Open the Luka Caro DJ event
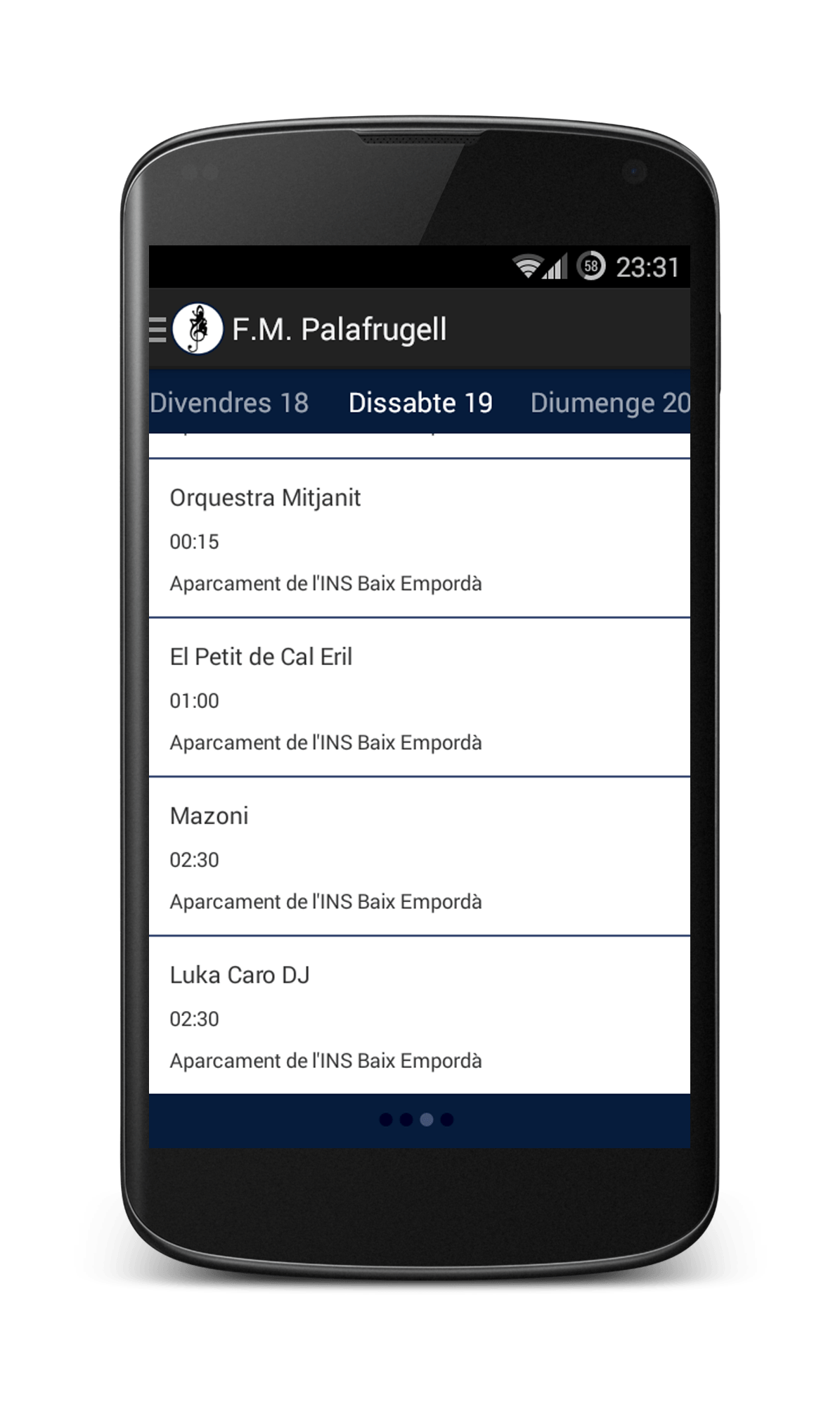 coord(420,1015)
